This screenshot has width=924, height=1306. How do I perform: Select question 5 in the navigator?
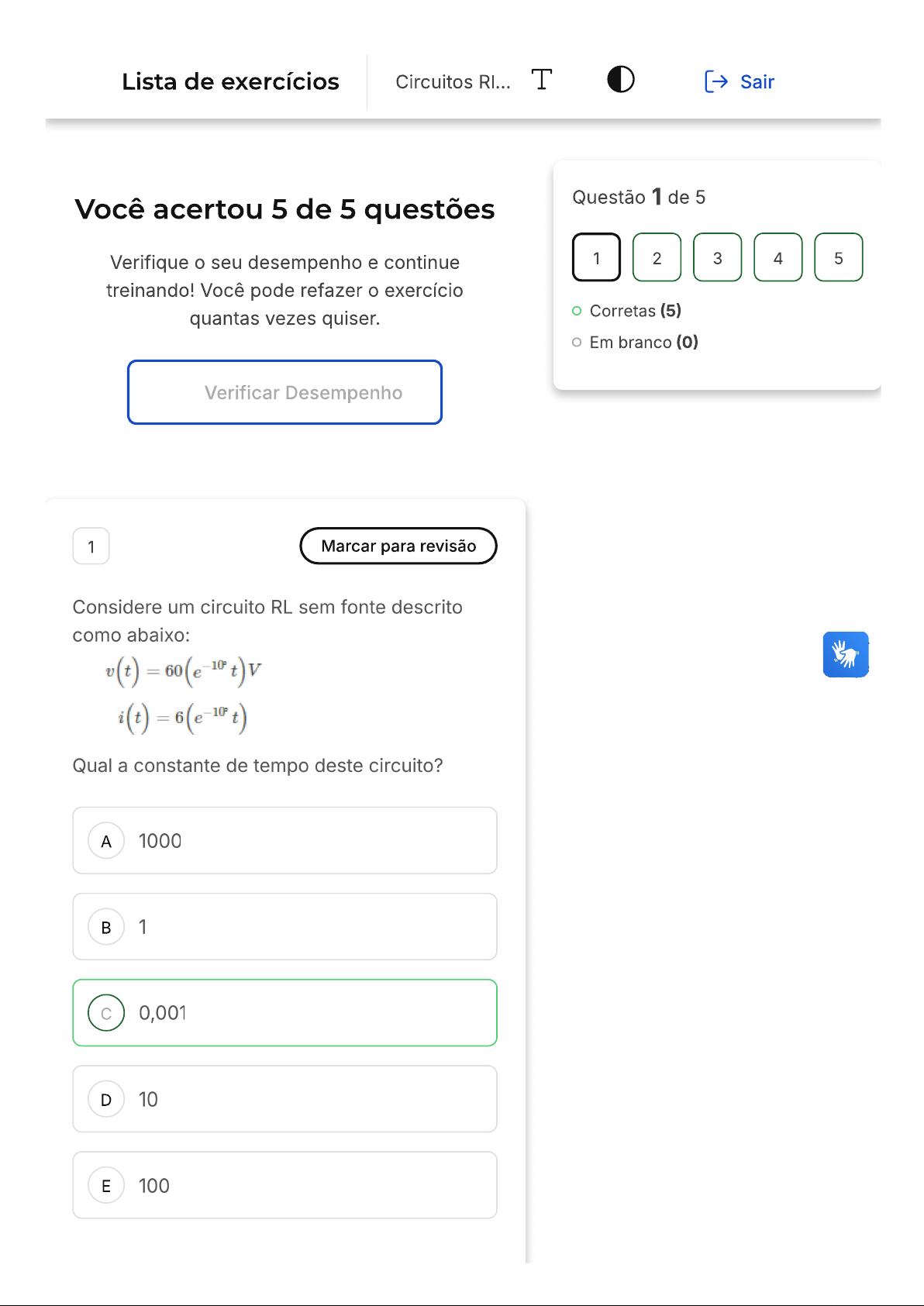[x=838, y=257]
